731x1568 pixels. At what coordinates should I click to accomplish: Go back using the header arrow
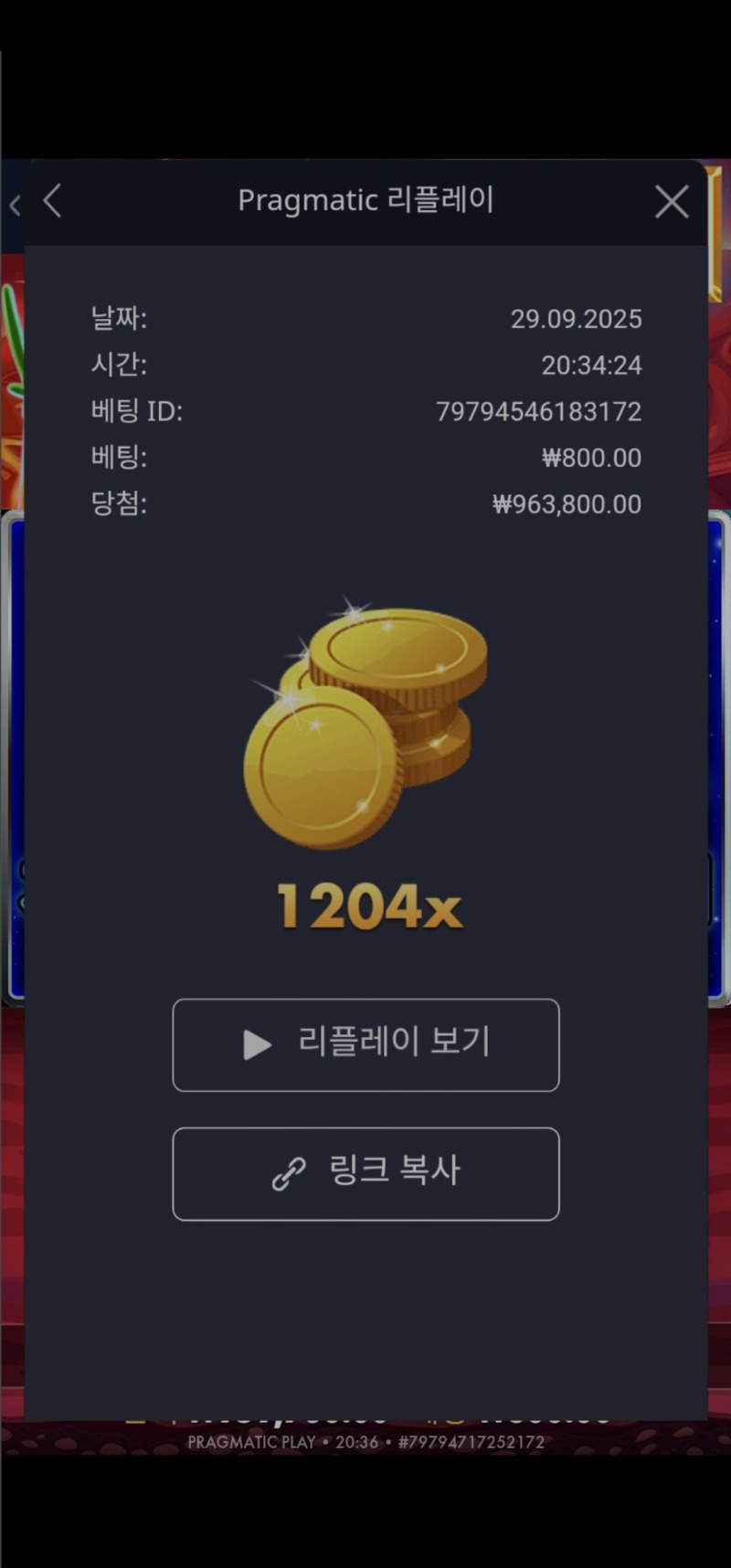53,202
